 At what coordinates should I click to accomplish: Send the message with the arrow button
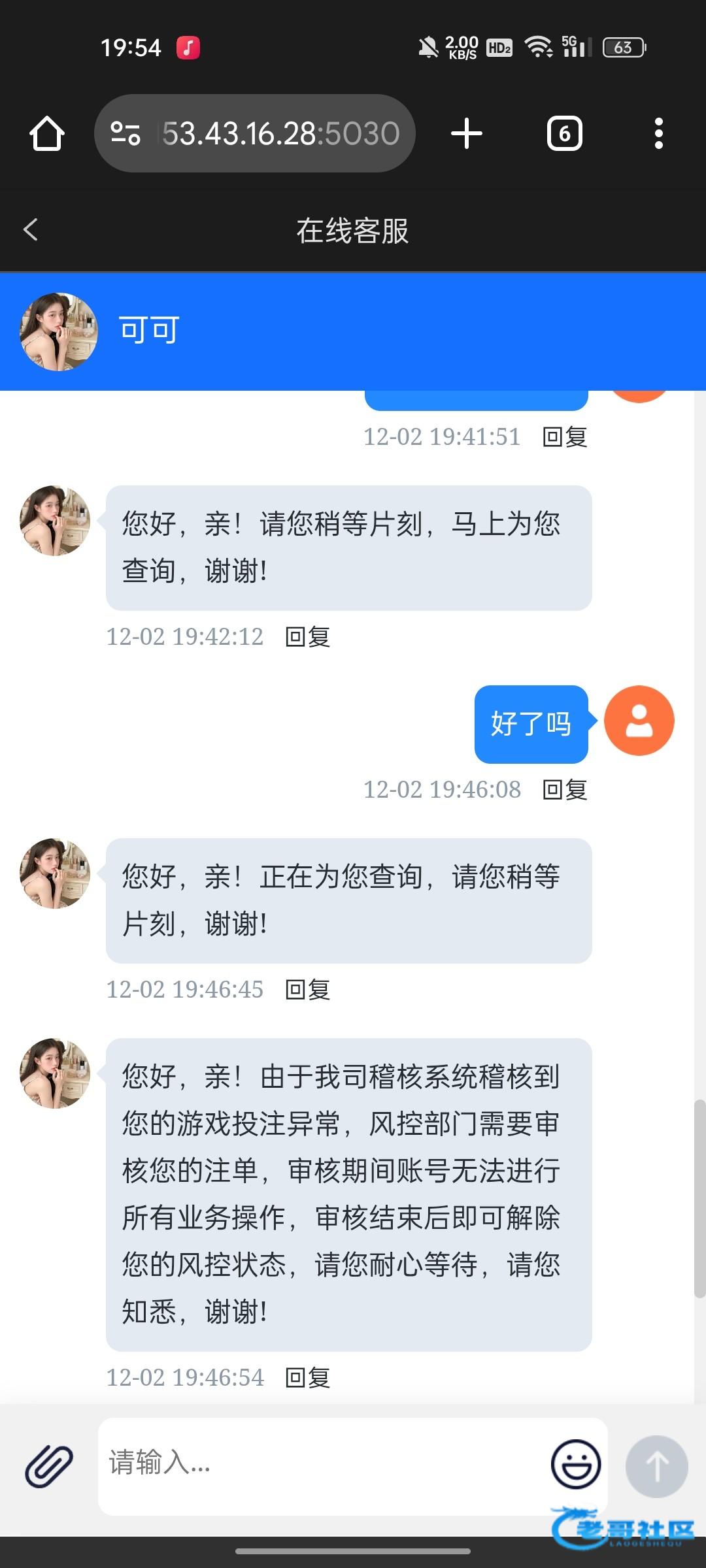656,1466
